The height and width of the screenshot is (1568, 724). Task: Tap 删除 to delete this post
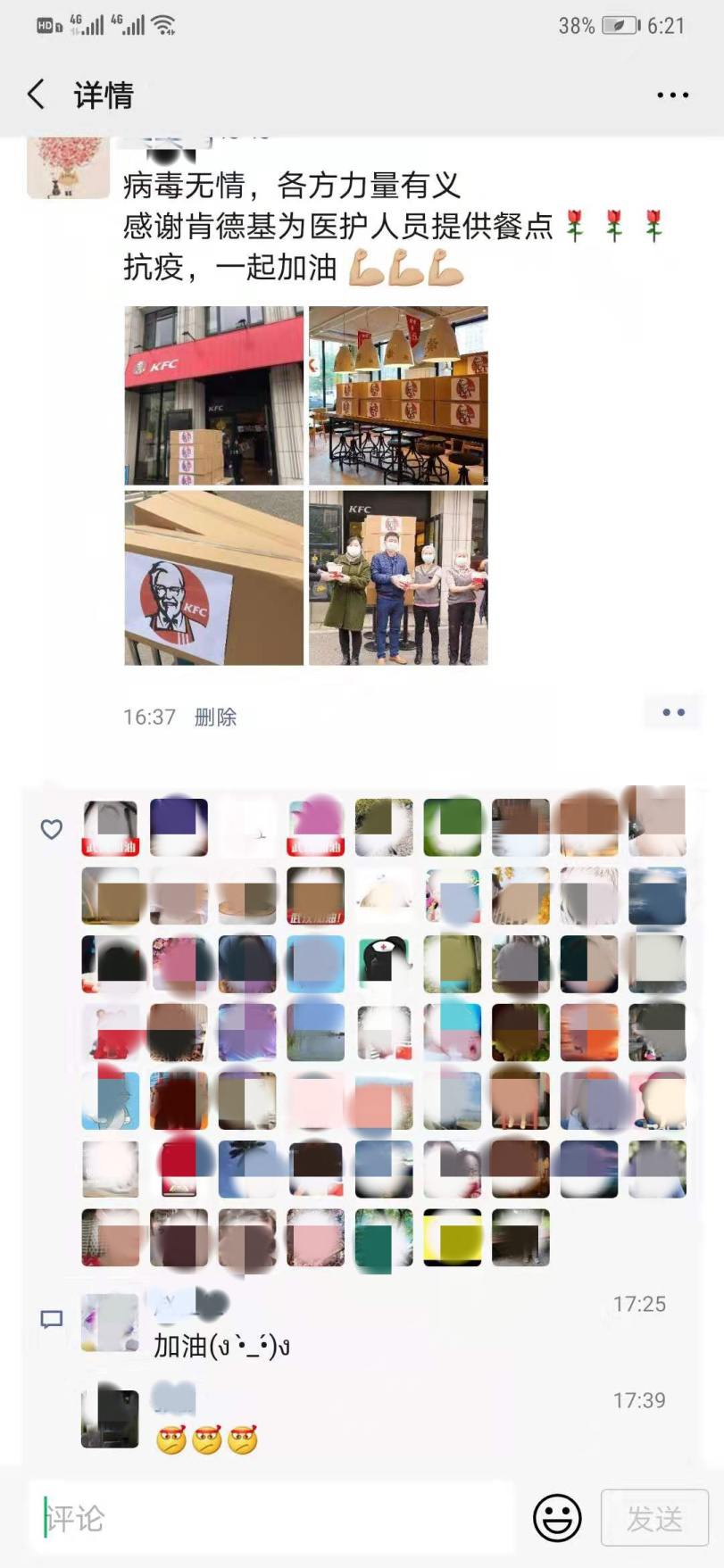(x=215, y=717)
